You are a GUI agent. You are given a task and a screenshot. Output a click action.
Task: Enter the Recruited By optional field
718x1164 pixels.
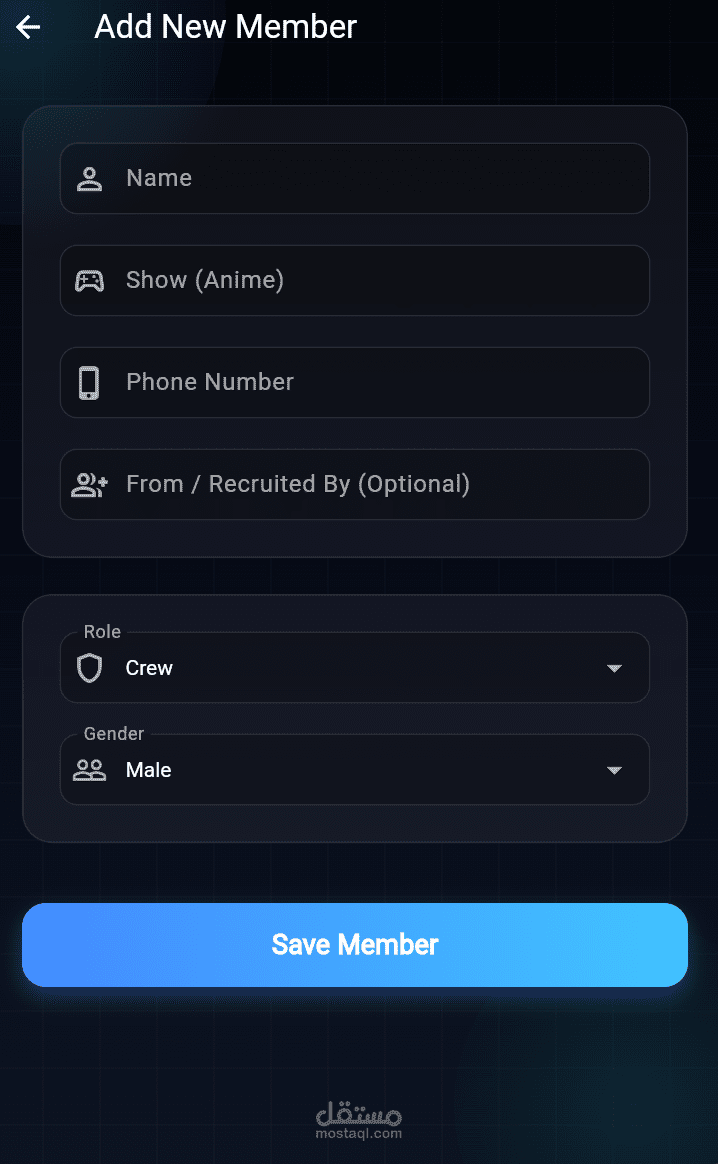tap(355, 484)
